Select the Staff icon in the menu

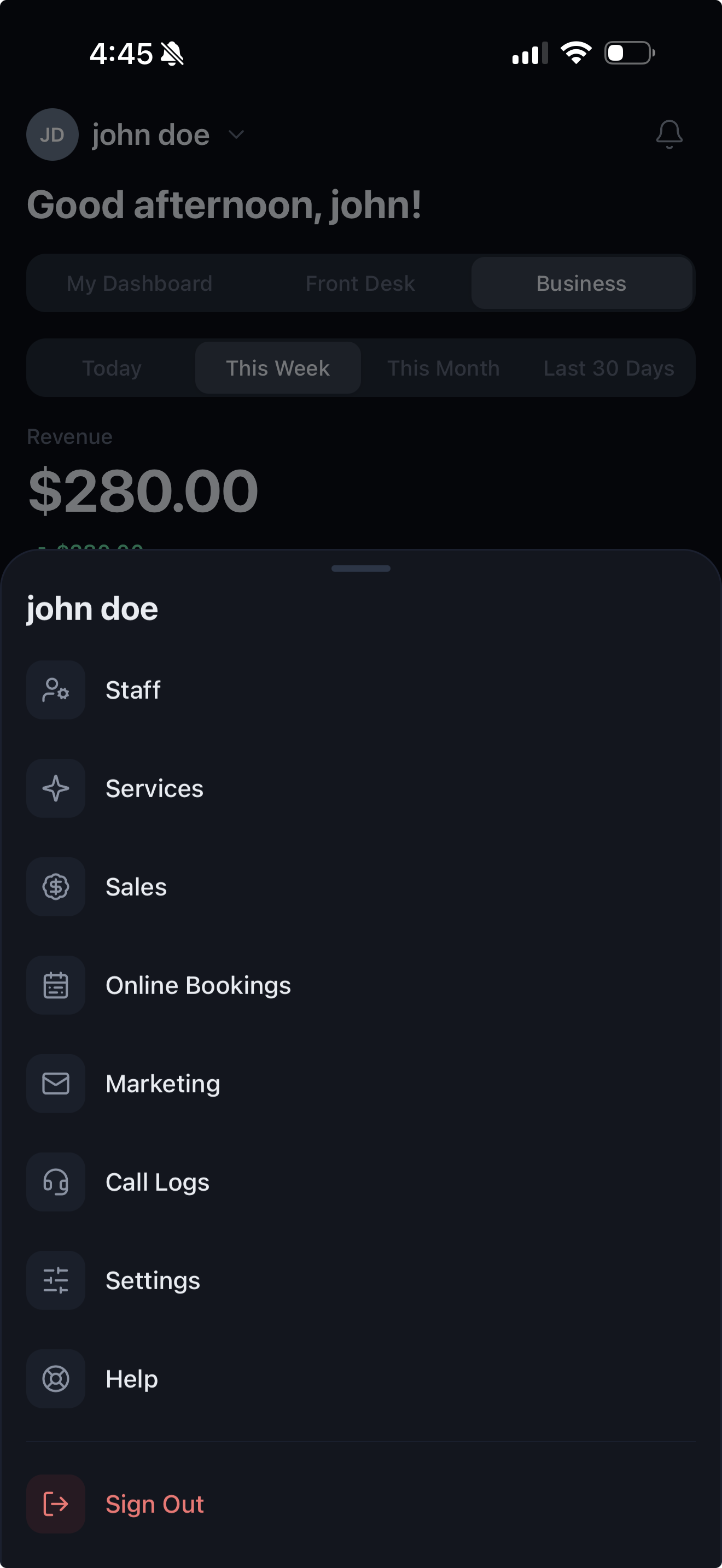[x=55, y=689]
